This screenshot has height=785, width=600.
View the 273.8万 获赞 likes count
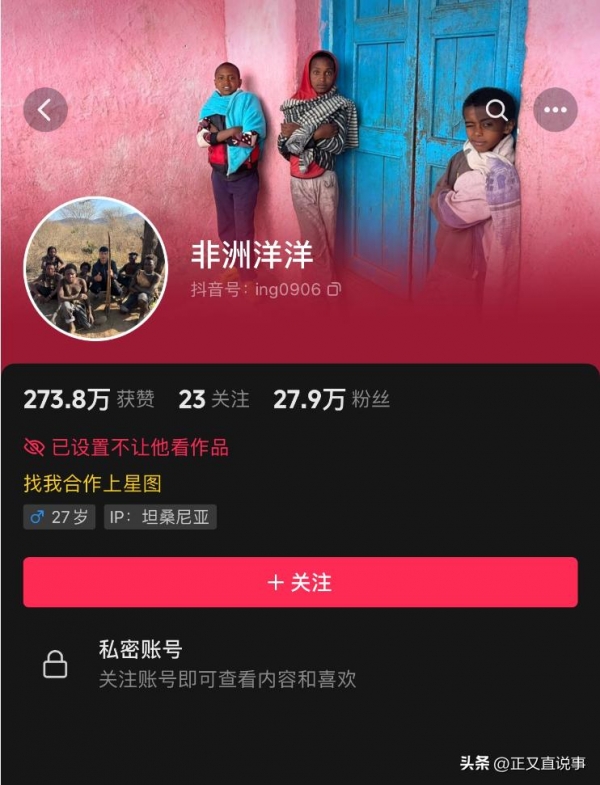(x=89, y=400)
